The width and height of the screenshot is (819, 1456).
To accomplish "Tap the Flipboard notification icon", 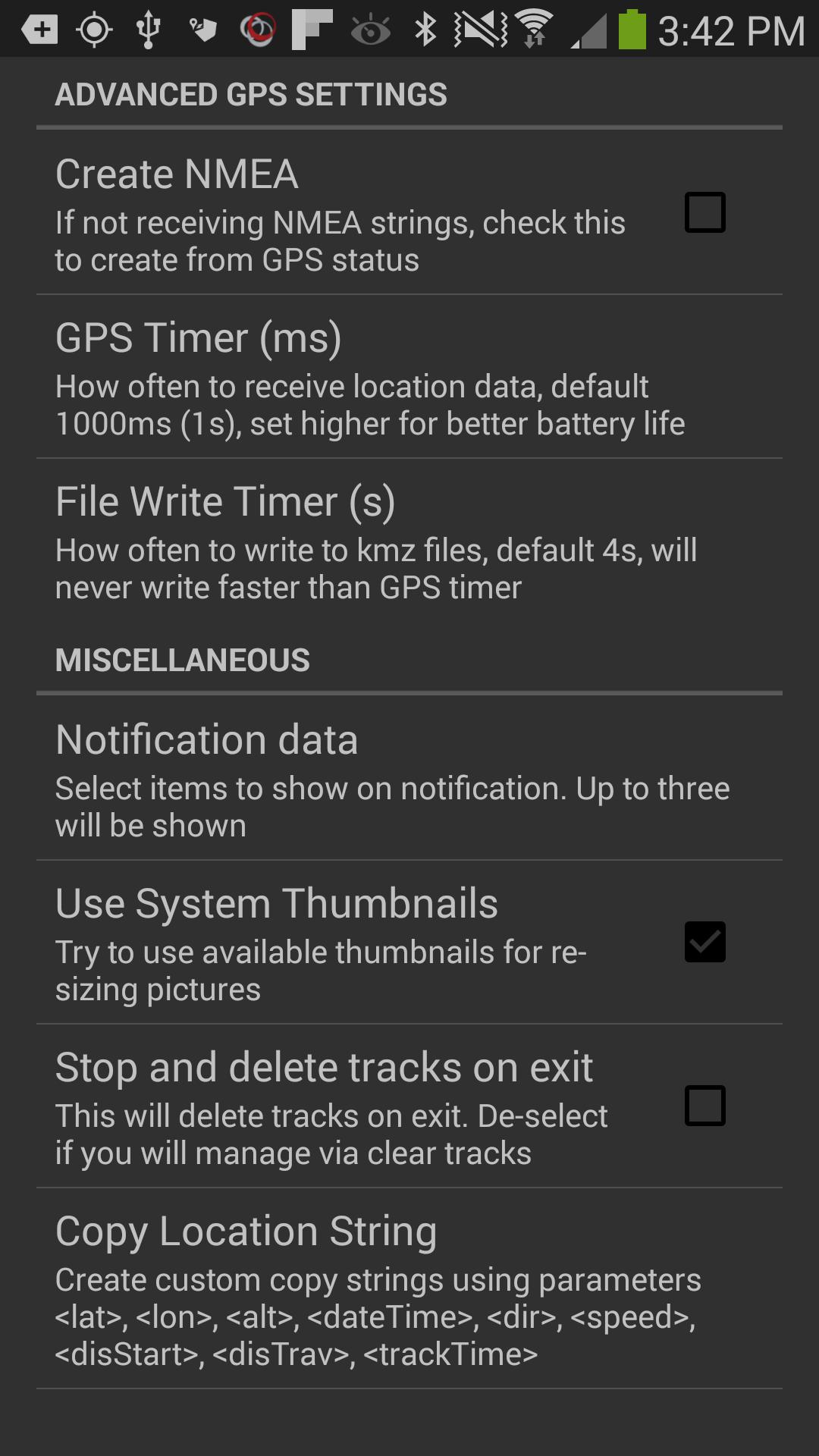I will (x=313, y=29).
